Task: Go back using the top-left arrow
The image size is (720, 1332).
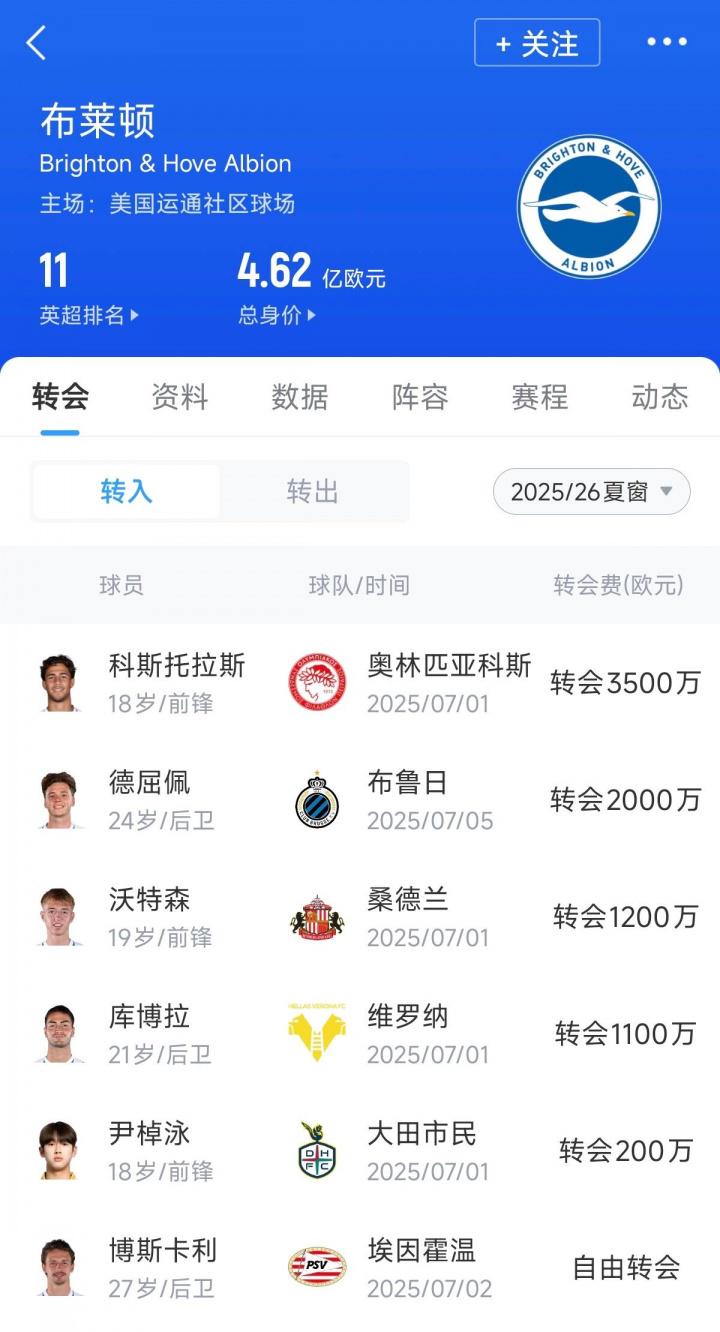Action: [37, 43]
